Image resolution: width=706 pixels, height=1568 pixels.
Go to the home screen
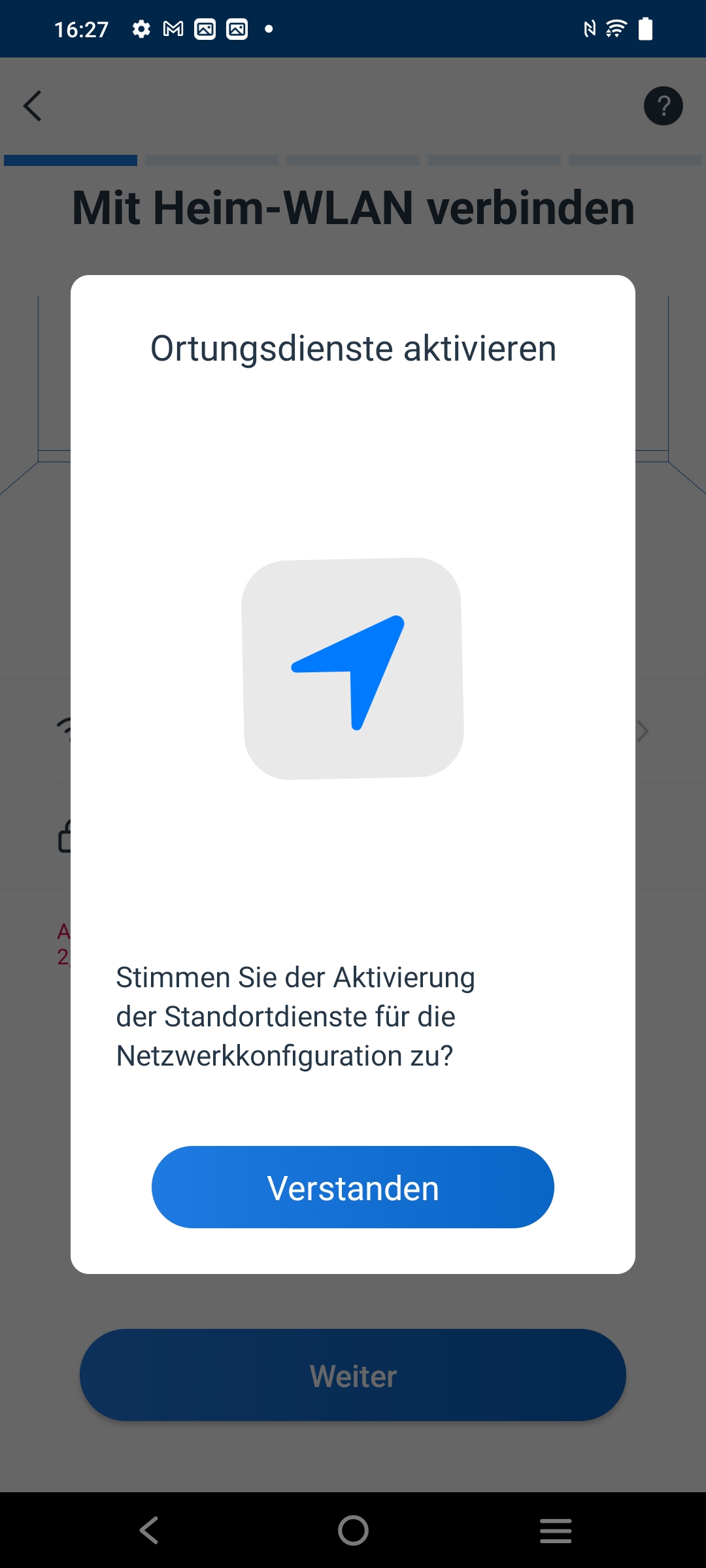pos(353,1530)
